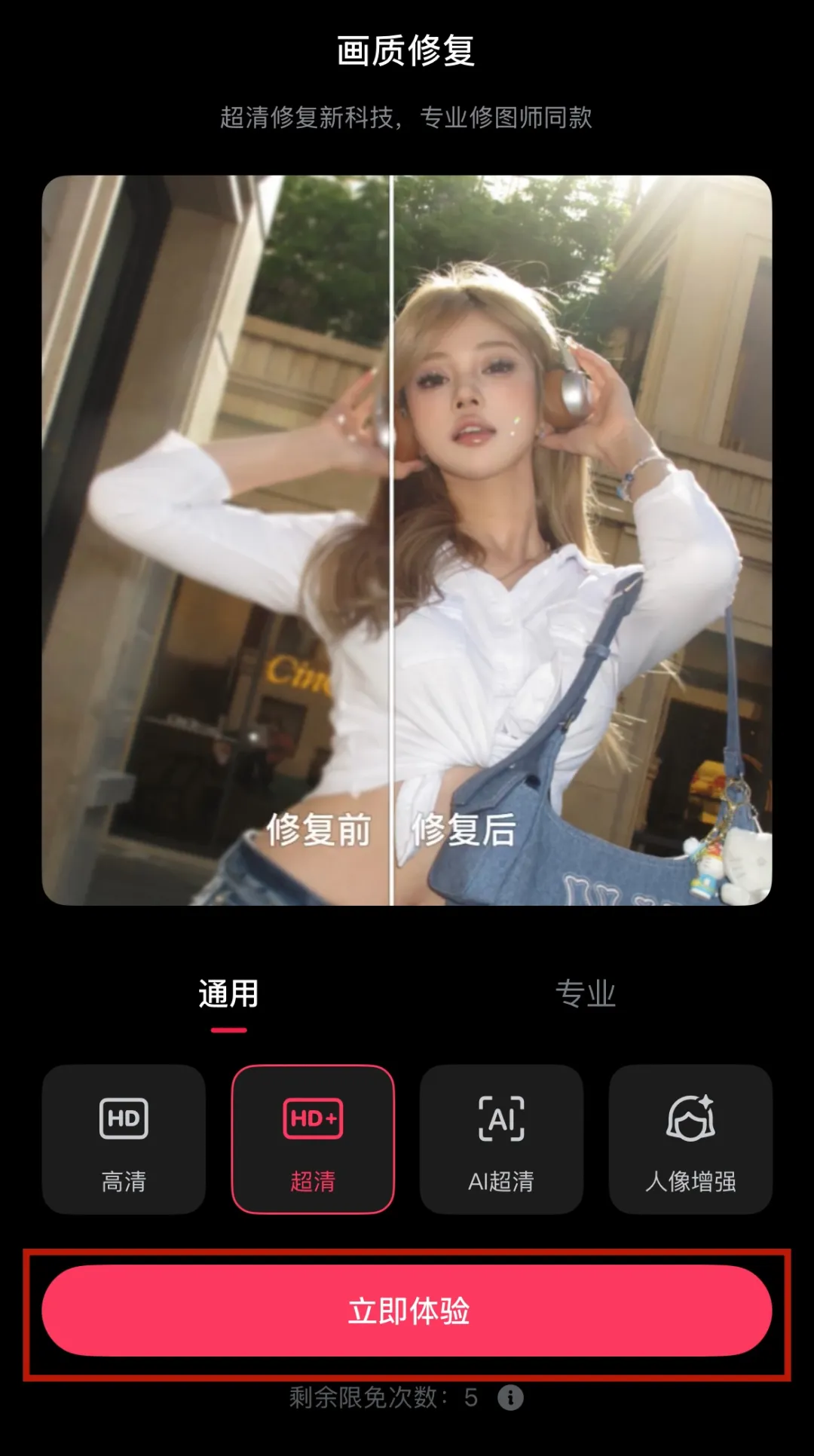Tap the 立即体验 button
Viewport: 814px width, 1456px height.
407,1311
